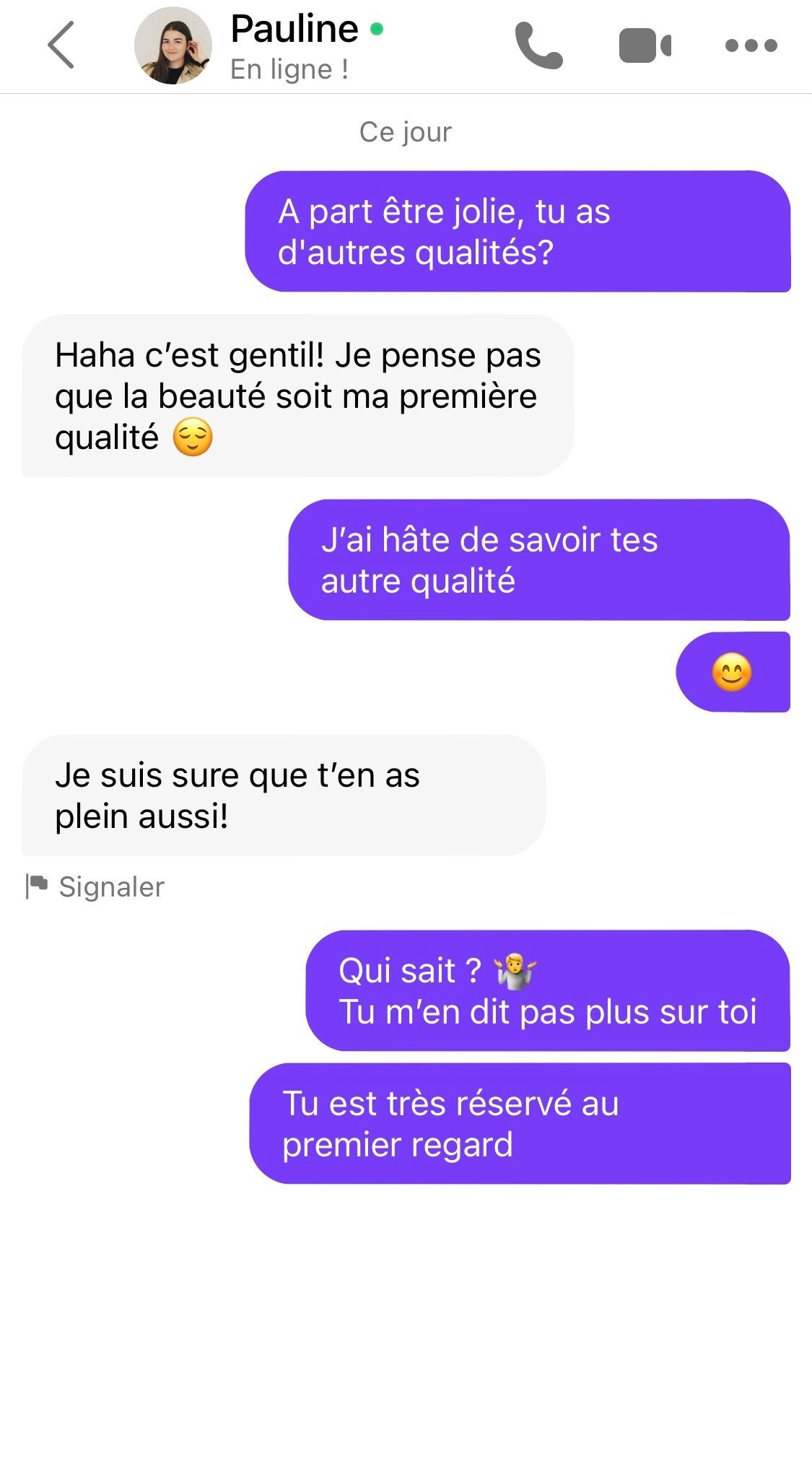812x1479 pixels.
Task: Start a video call with Pauline
Action: (x=645, y=45)
